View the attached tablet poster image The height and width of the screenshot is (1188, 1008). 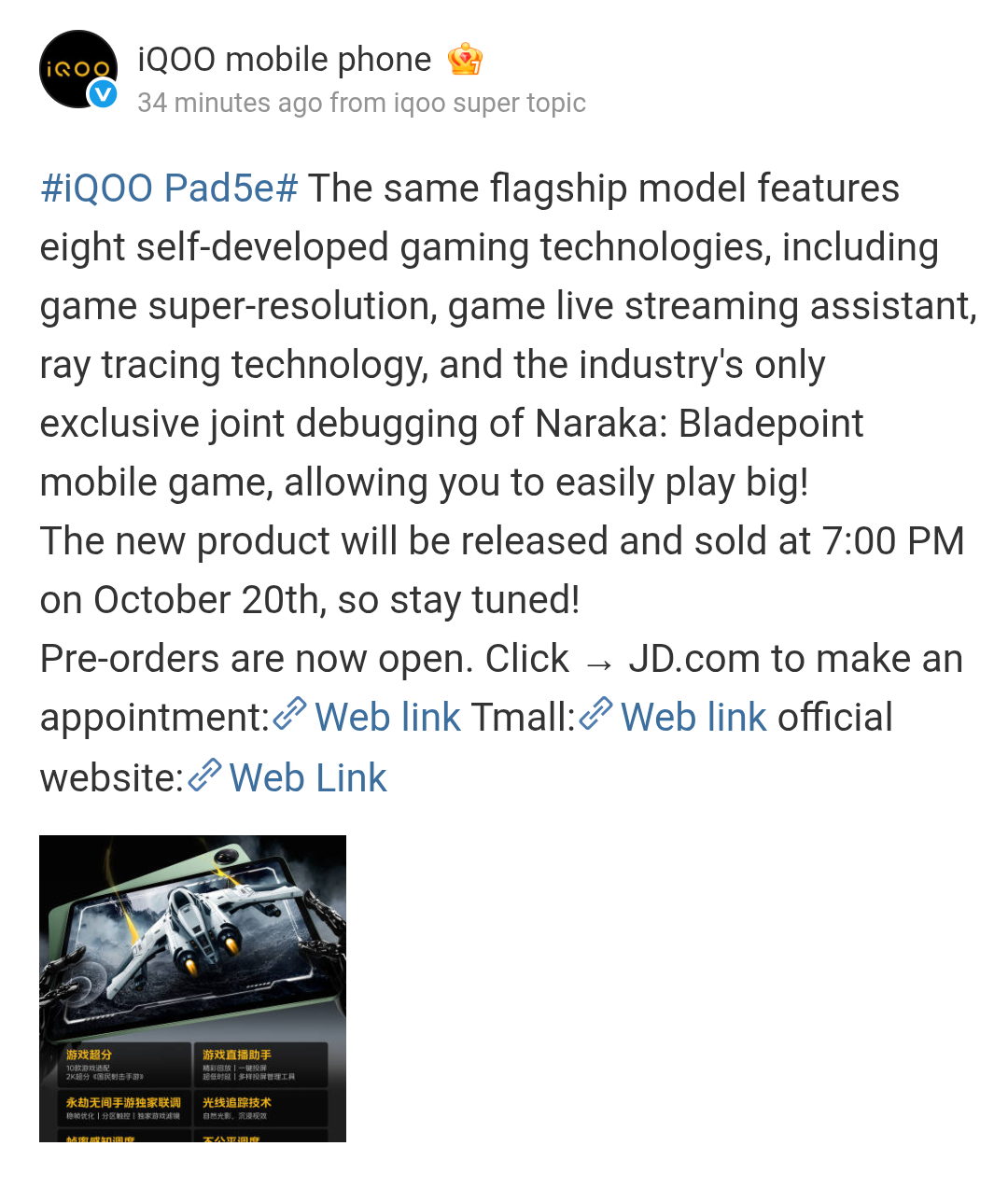click(x=192, y=987)
